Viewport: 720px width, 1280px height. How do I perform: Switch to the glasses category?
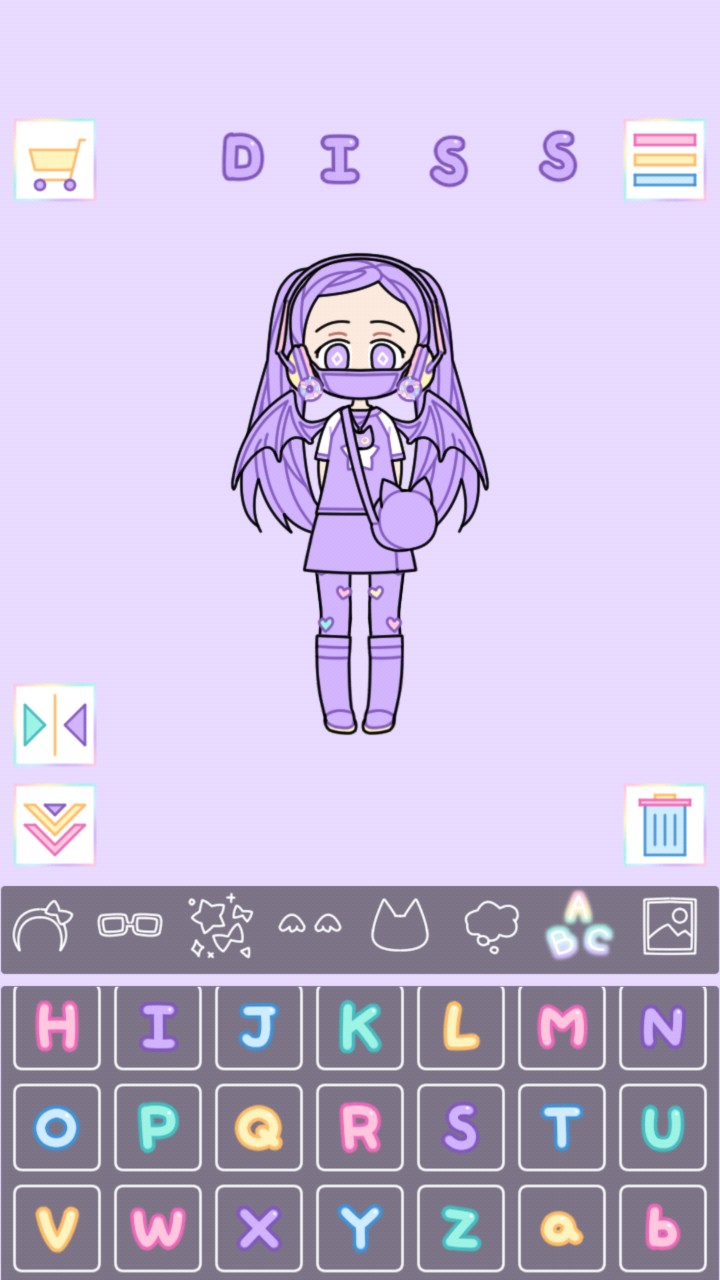[x=130, y=925]
